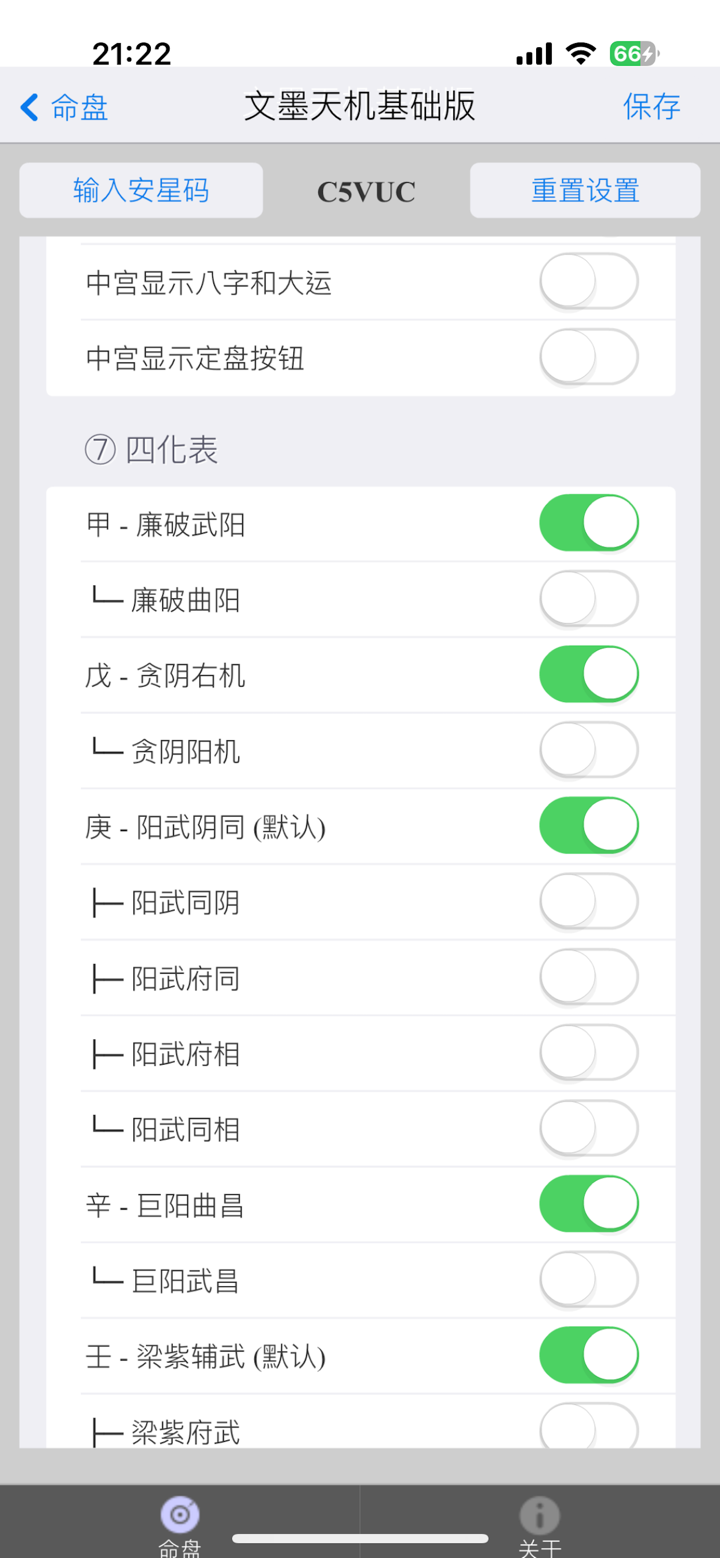Enable the 巨阳武昌 switch
This screenshot has width=720, height=1558.
tap(588, 1279)
